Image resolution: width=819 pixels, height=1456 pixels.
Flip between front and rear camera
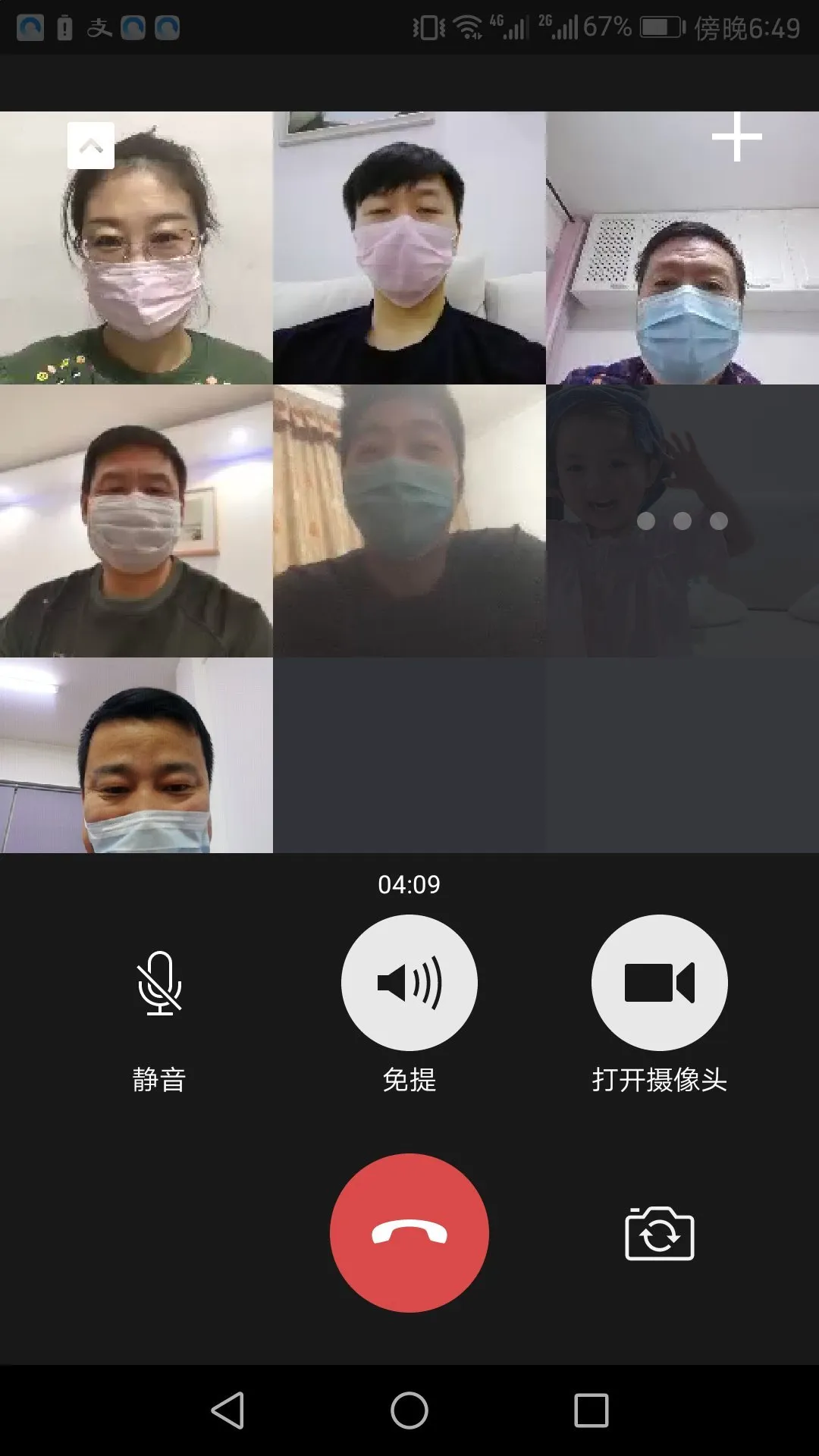[x=659, y=1235]
